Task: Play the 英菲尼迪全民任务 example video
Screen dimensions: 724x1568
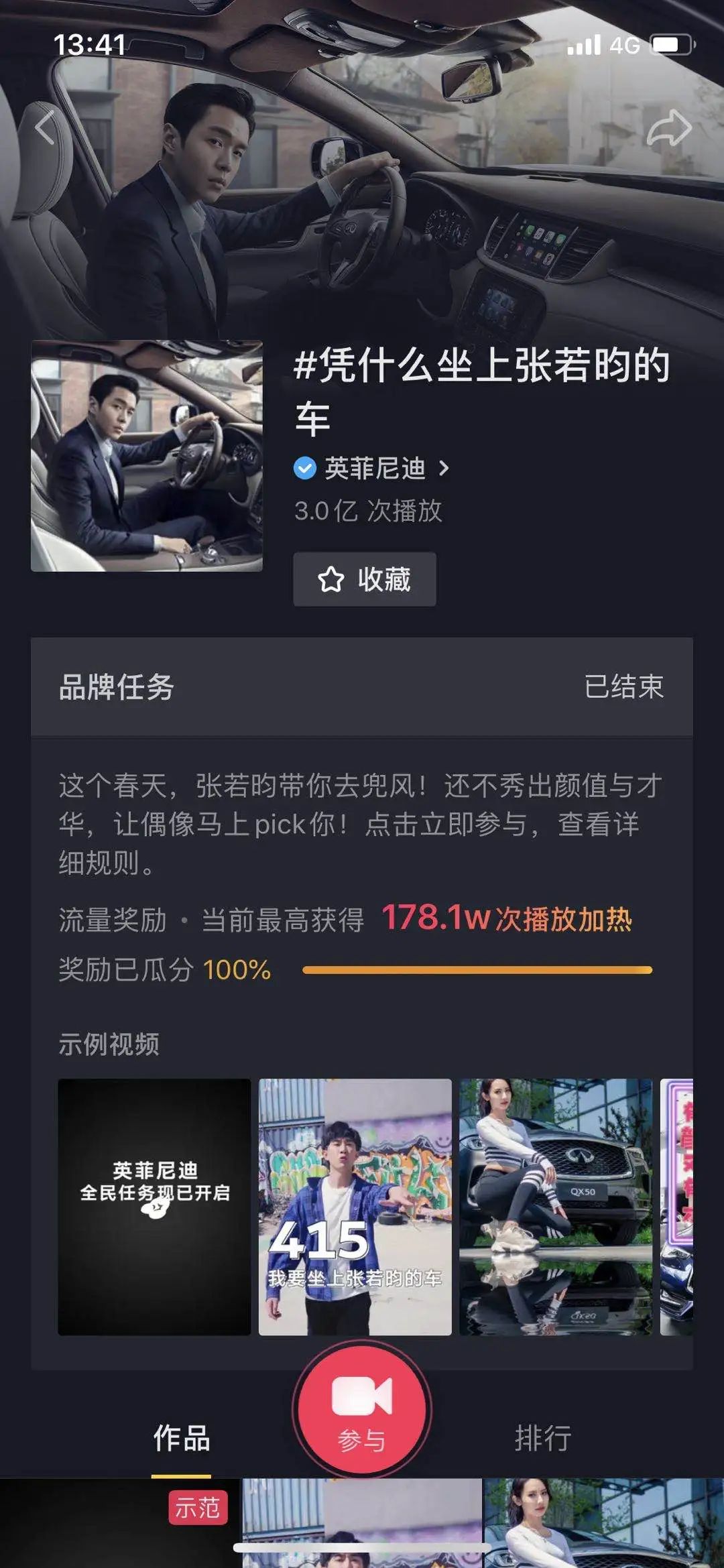Action: point(154,1207)
